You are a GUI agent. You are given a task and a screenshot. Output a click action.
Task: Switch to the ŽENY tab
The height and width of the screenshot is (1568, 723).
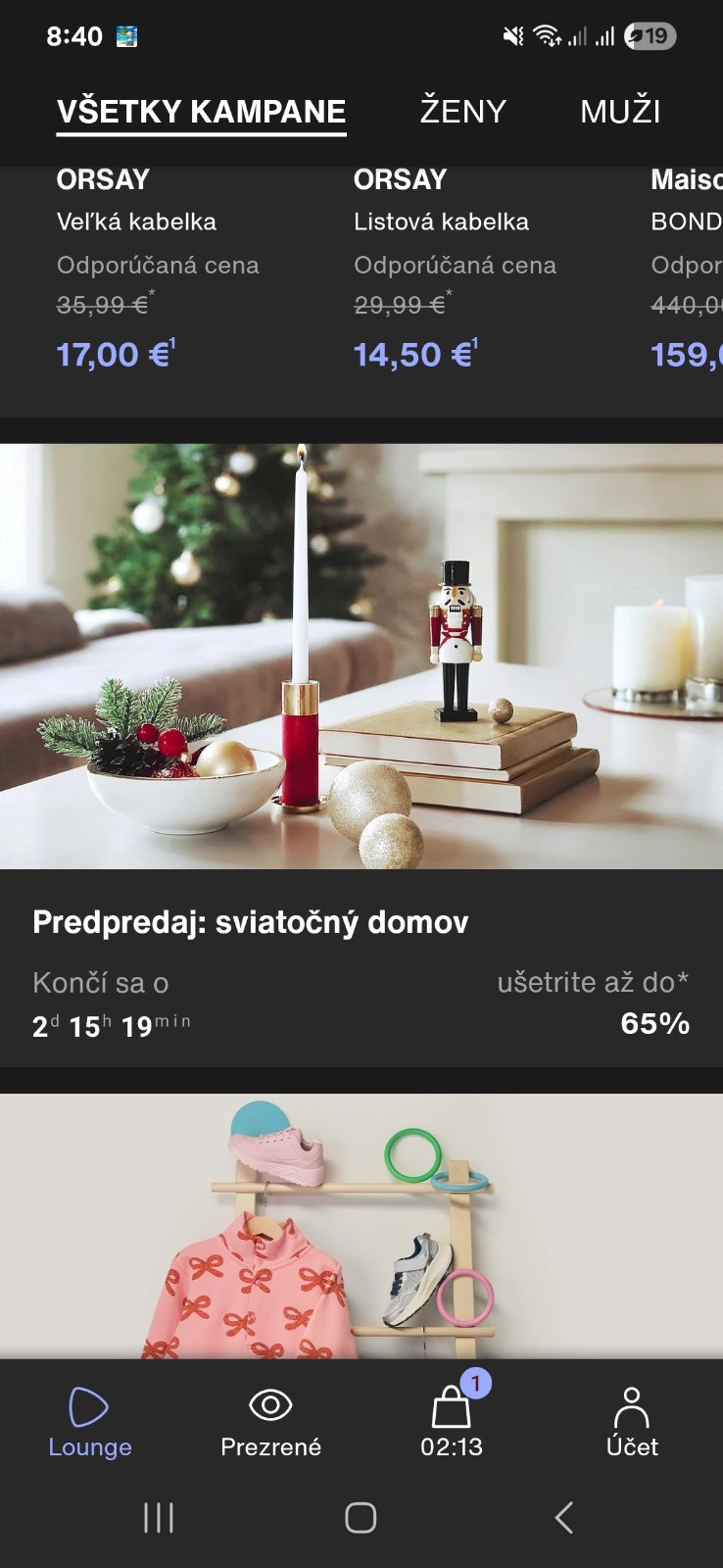462,112
